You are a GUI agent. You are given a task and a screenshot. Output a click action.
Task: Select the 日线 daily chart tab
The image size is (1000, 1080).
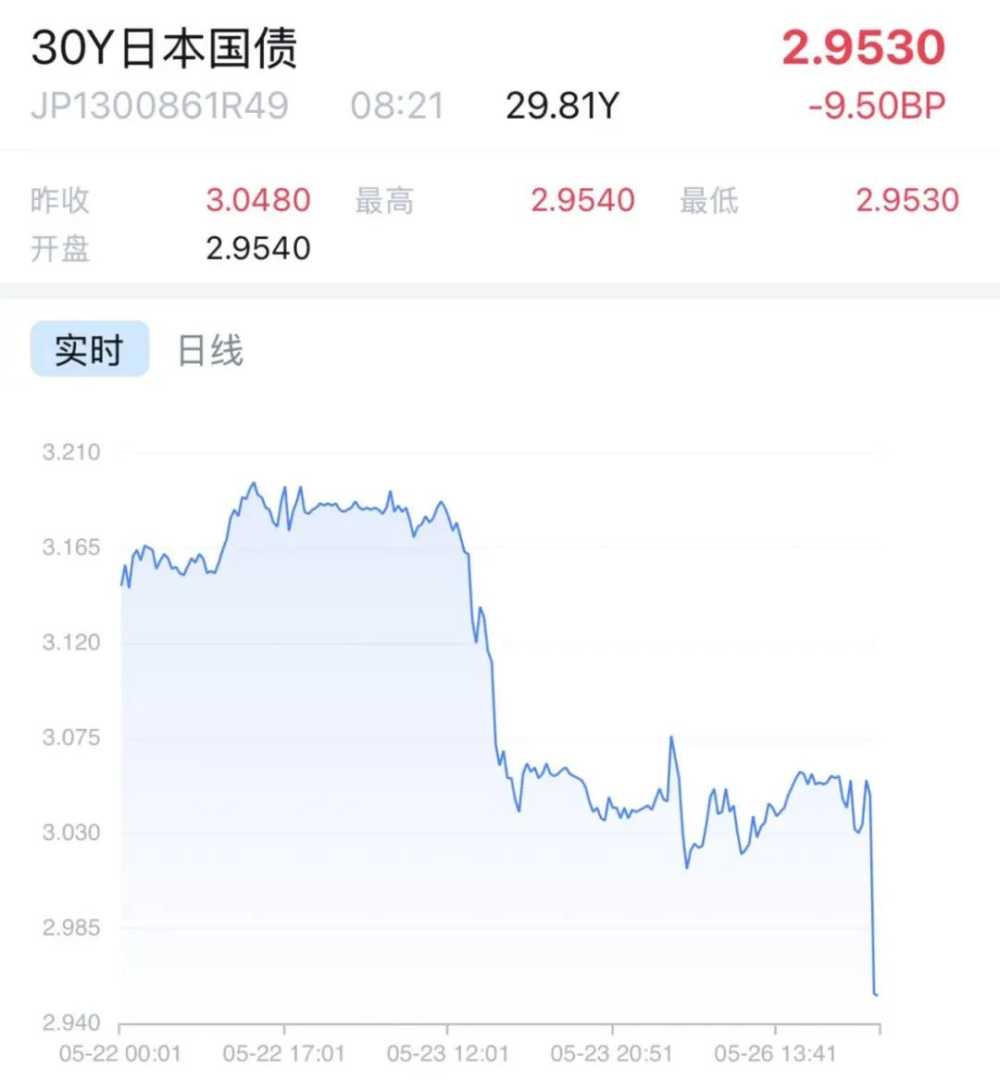coord(210,350)
